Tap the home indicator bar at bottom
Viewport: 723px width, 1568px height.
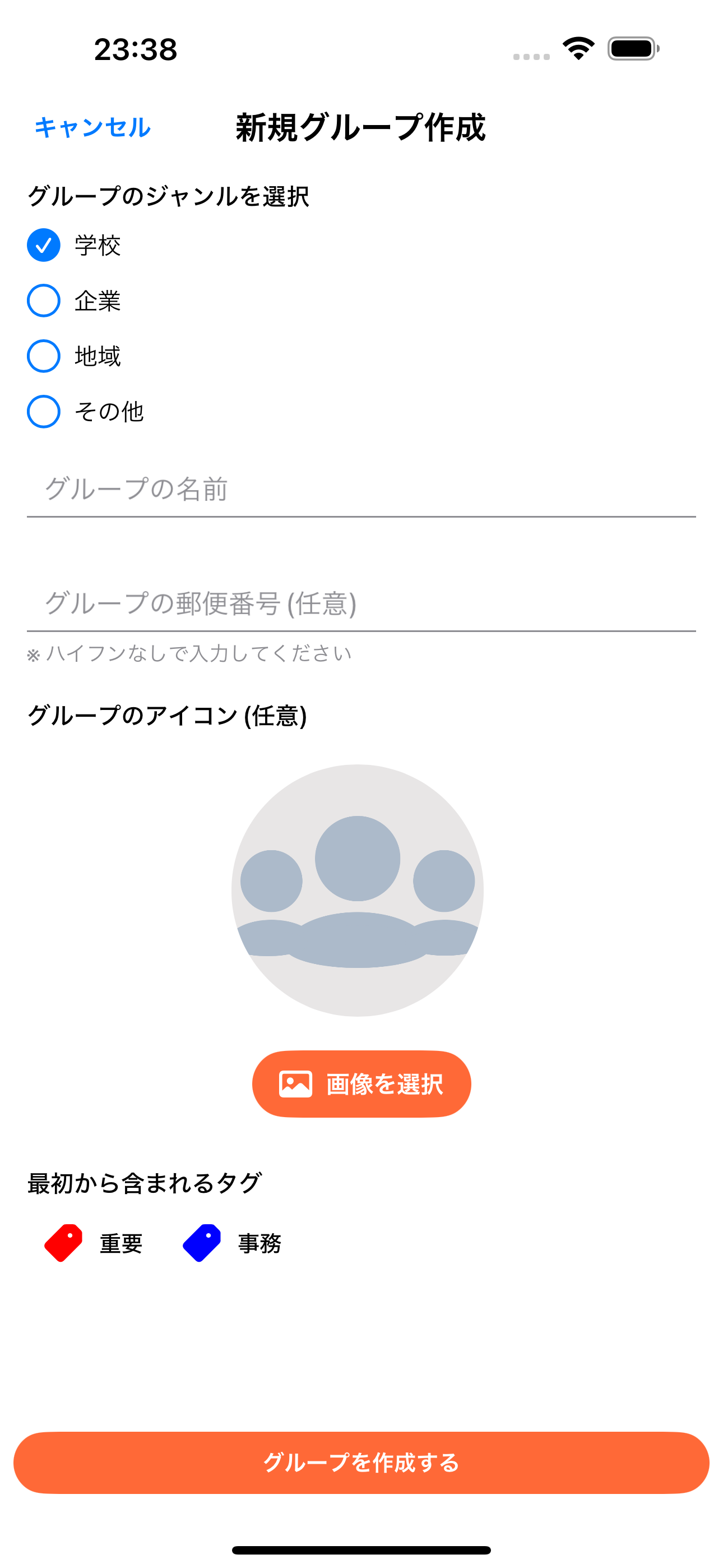point(361,1548)
